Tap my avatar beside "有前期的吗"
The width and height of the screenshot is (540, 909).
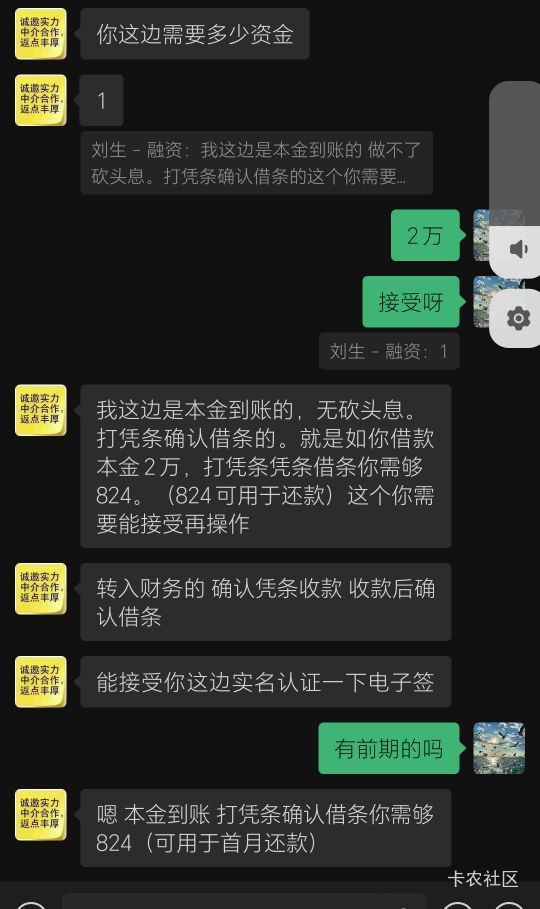tap(499, 748)
